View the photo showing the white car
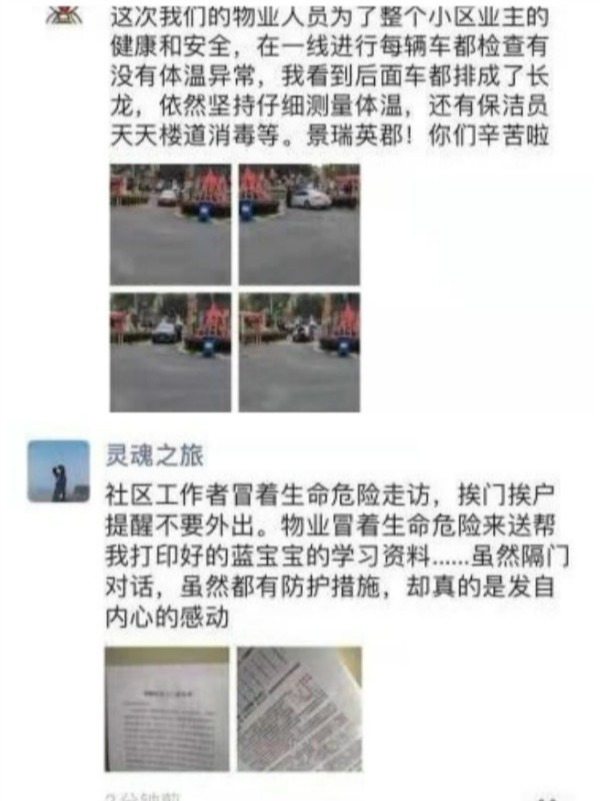The image size is (600, 801). tap(298, 225)
